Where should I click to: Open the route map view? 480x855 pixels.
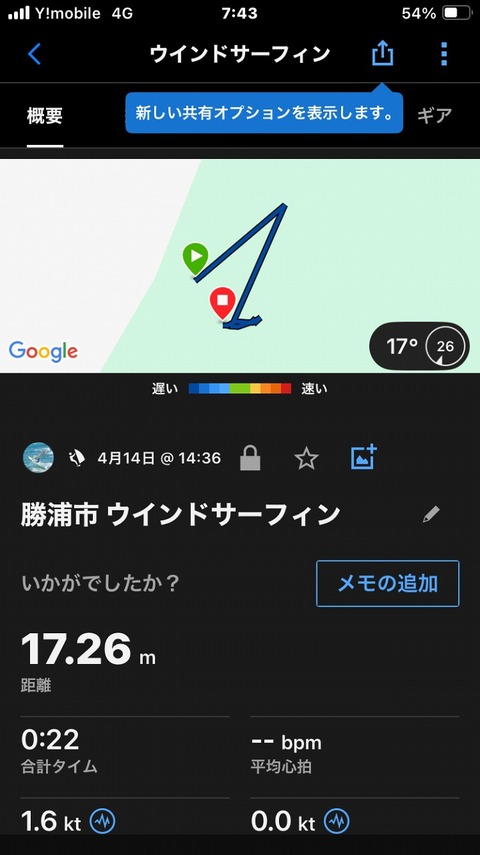(240, 266)
